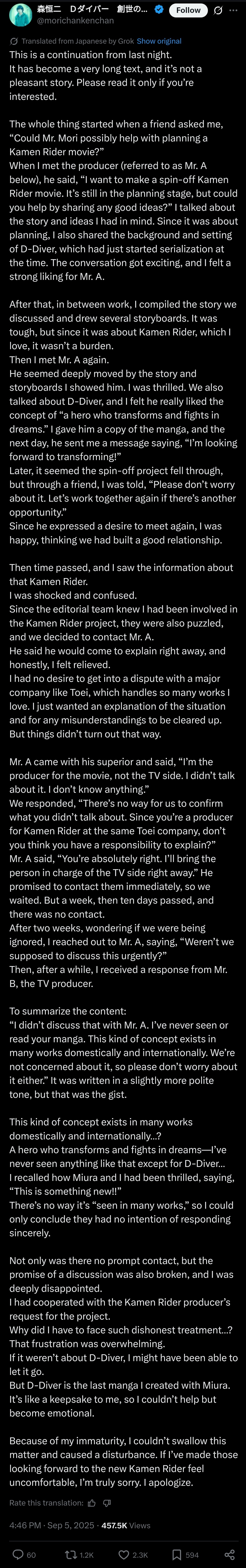Open the post's overflow menu

[233, 10]
